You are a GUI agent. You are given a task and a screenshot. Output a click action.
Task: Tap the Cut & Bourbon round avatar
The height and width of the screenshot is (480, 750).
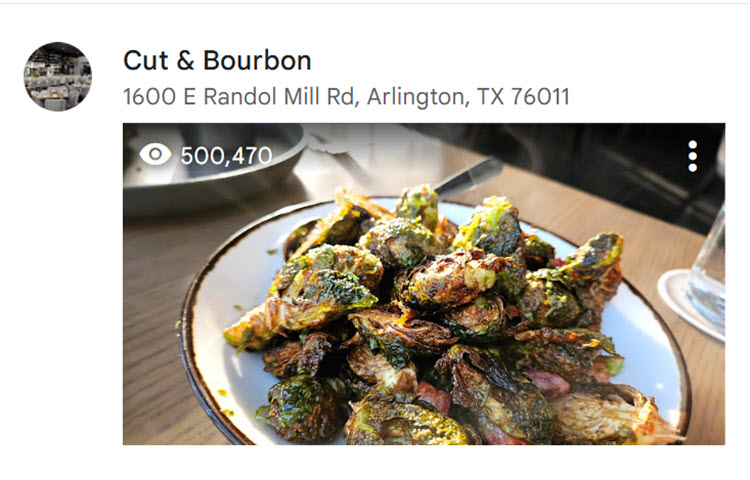tap(58, 77)
